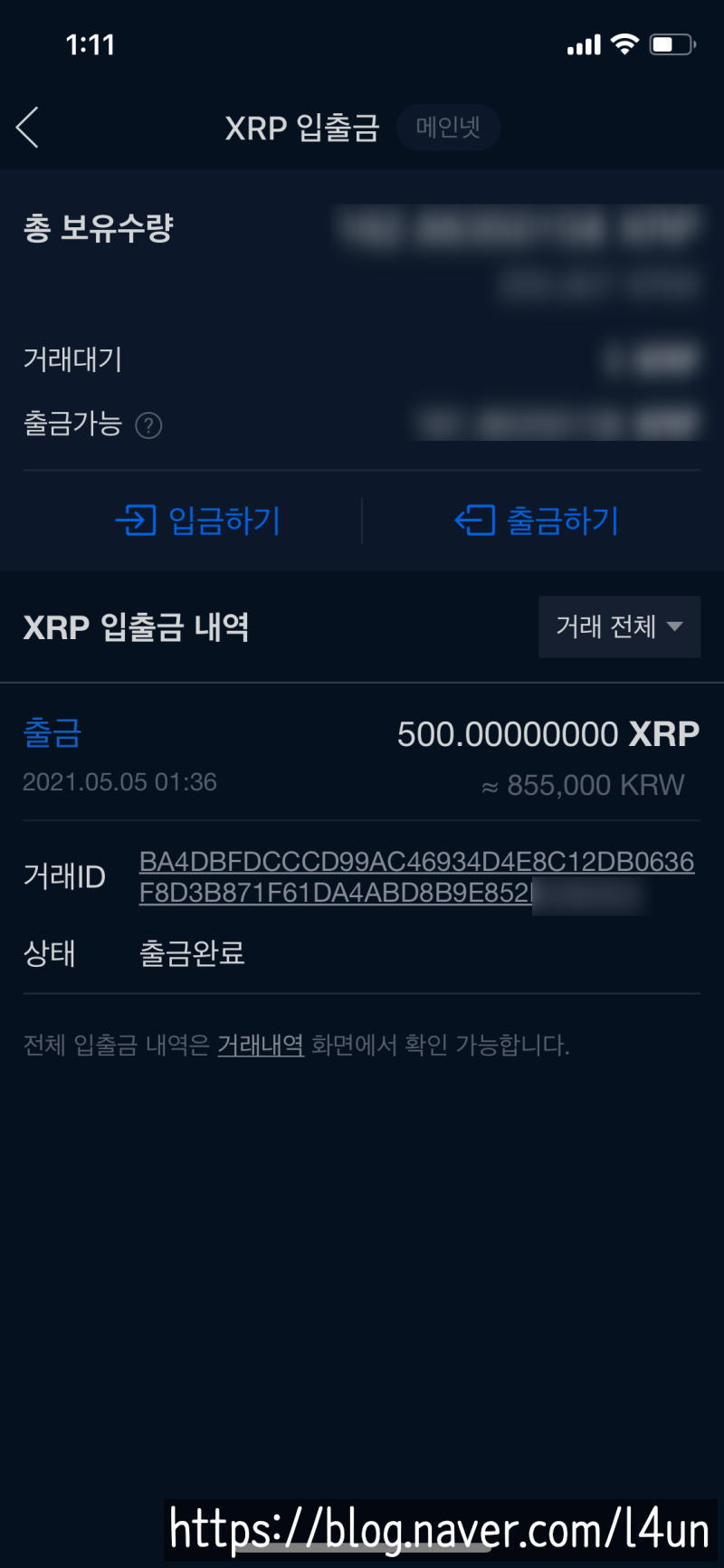Tap the cellular signal icon in the status bar
The height and width of the screenshot is (1568, 724).
click(584, 43)
